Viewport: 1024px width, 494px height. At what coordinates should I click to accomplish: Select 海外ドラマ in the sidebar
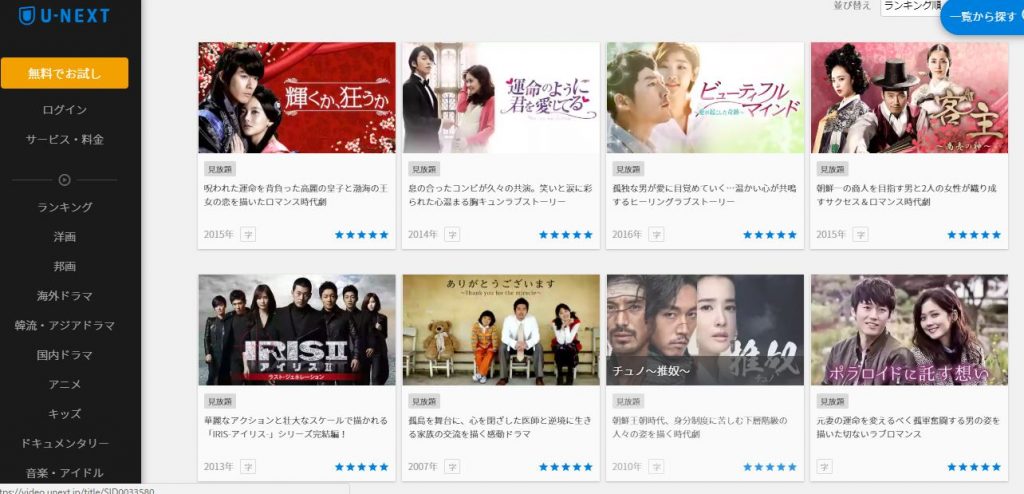click(65, 296)
